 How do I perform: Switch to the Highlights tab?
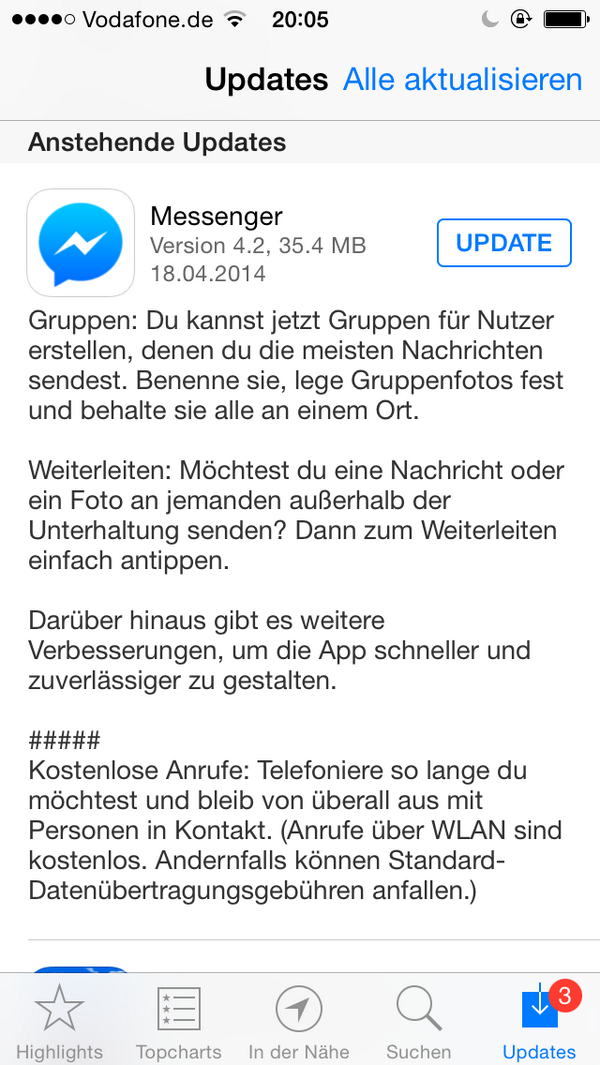(x=59, y=1021)
